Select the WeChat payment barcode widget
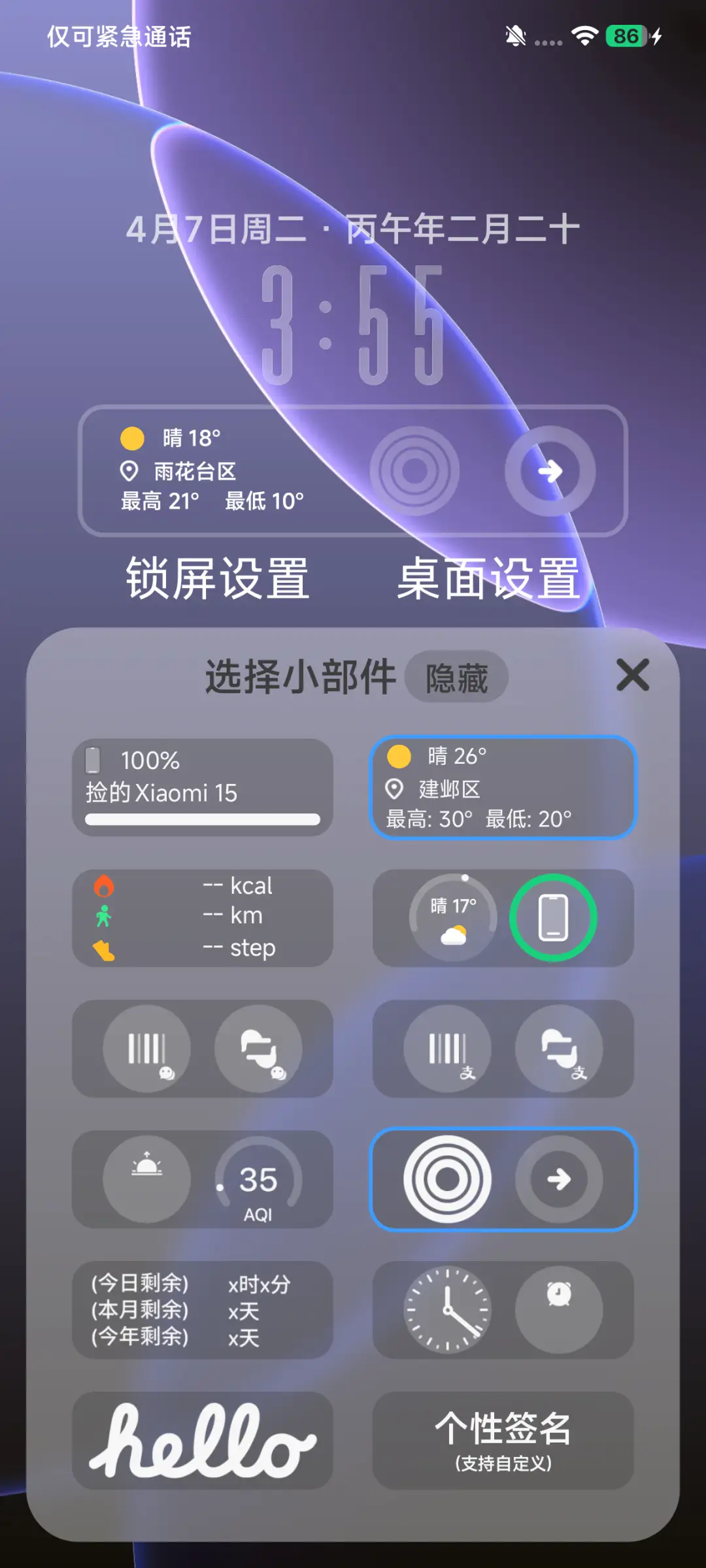706x1568 pixels. click(145, 1050)
